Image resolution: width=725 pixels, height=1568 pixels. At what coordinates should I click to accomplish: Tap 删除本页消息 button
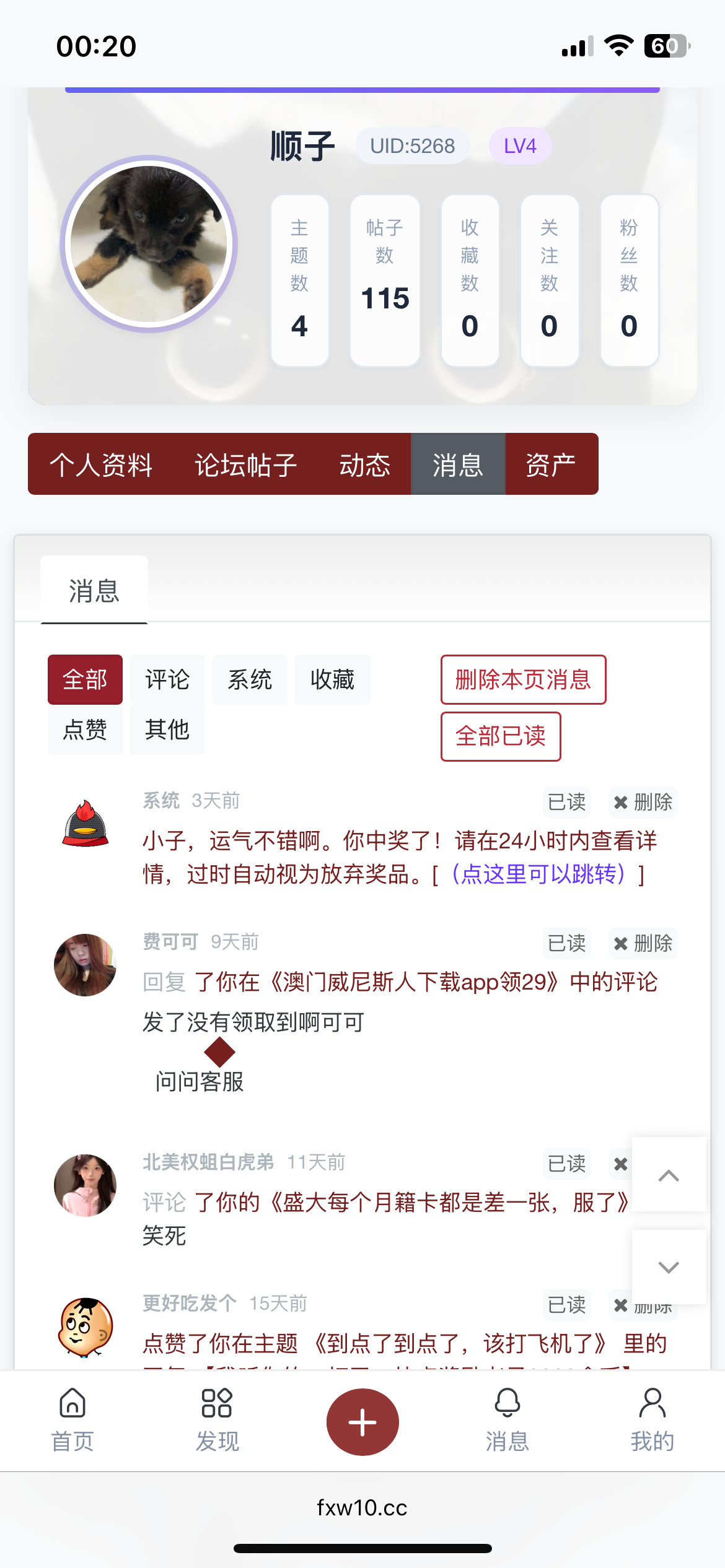[x=523, y=679]
